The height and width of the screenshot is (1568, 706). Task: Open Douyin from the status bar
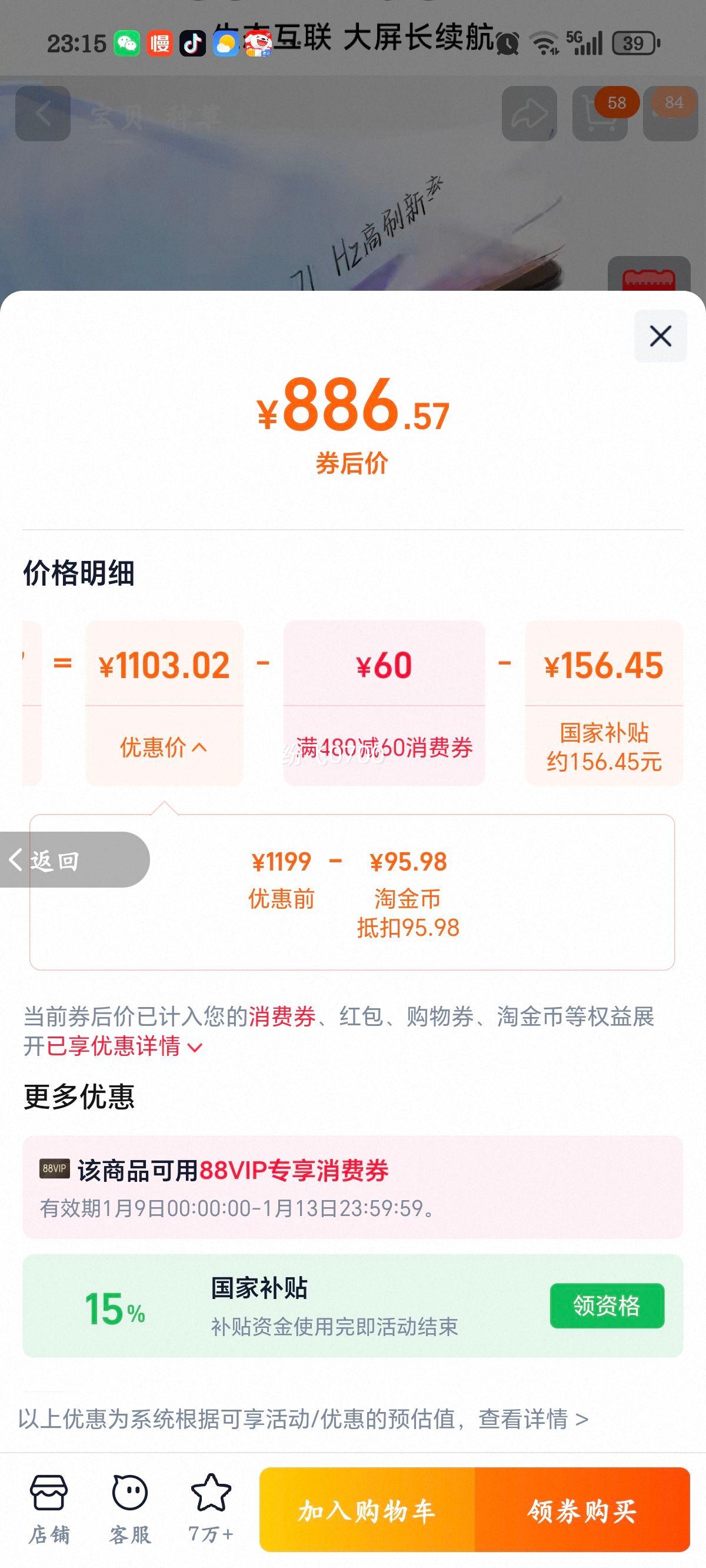[x=194, y=42]
